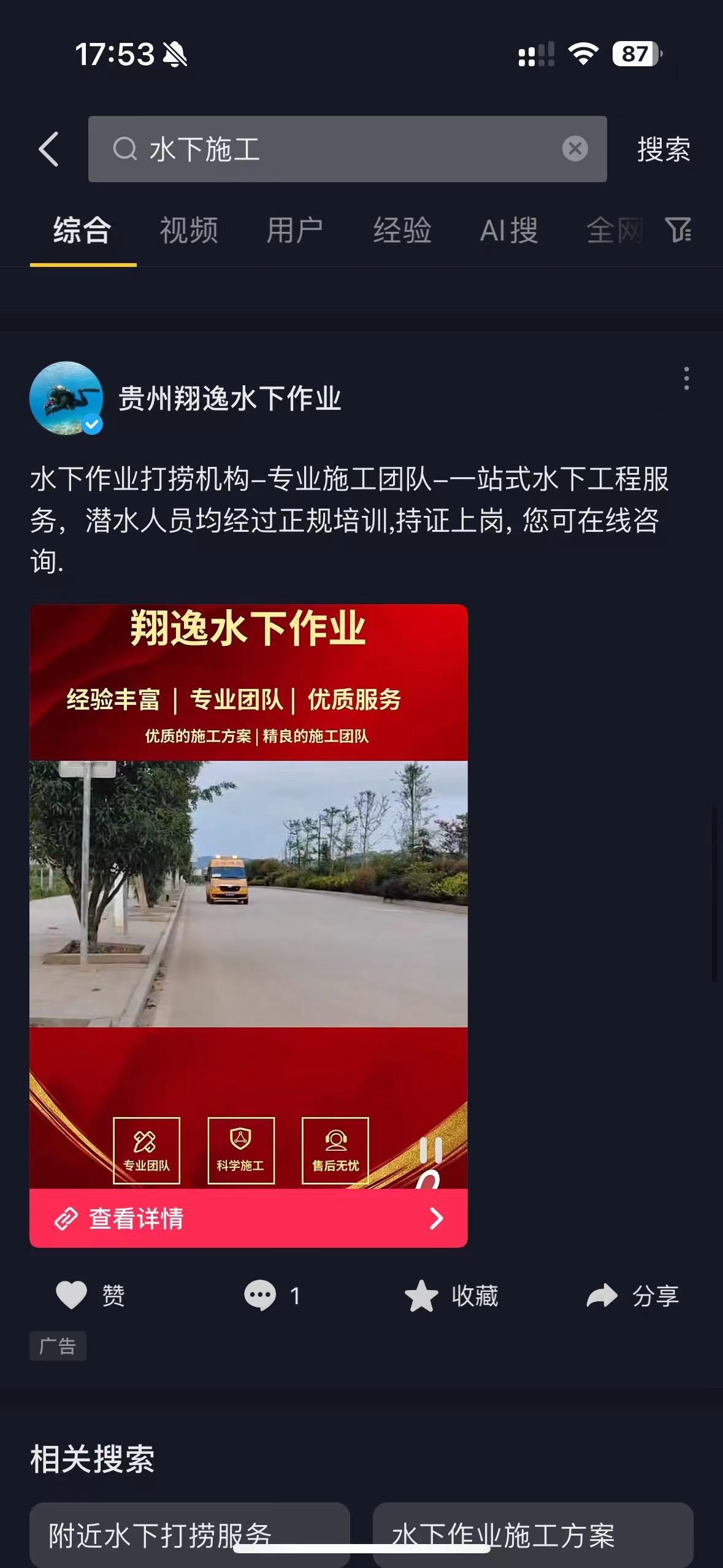The width and height of the screenshot is (723, 1568).
Task: Open the search filter icon
Action: click(x=678, y=230)
